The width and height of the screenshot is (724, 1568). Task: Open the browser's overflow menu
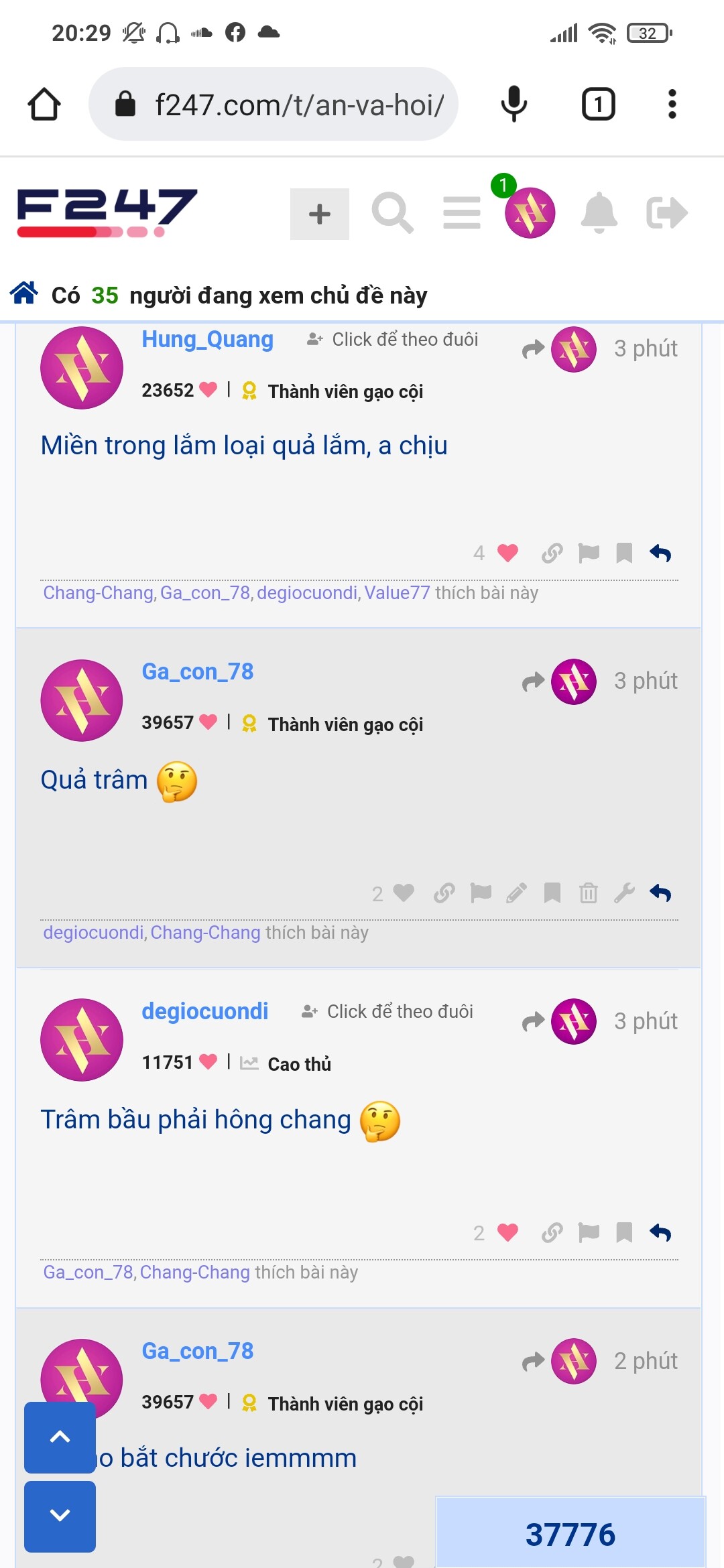(x=672, y=105)
